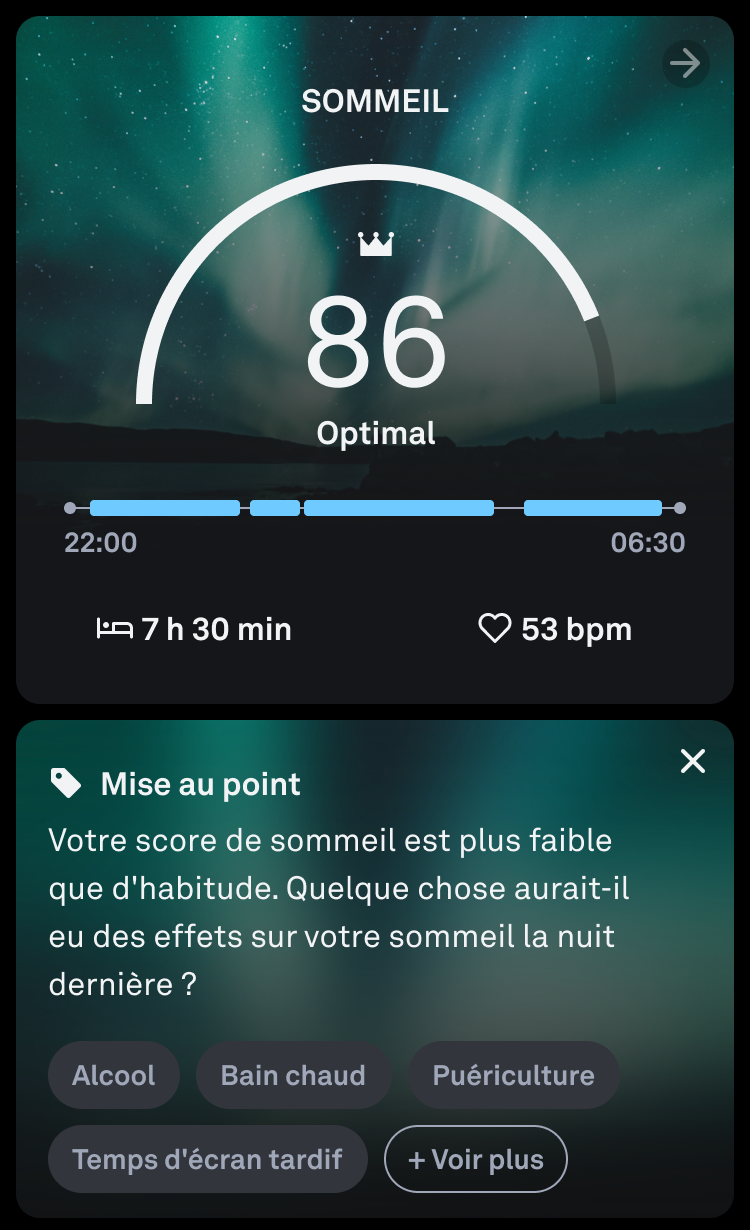Dismiss the Mise au point card
Image resolution: width=750 pixels, height=1230 pixels.
click(693, 762)
